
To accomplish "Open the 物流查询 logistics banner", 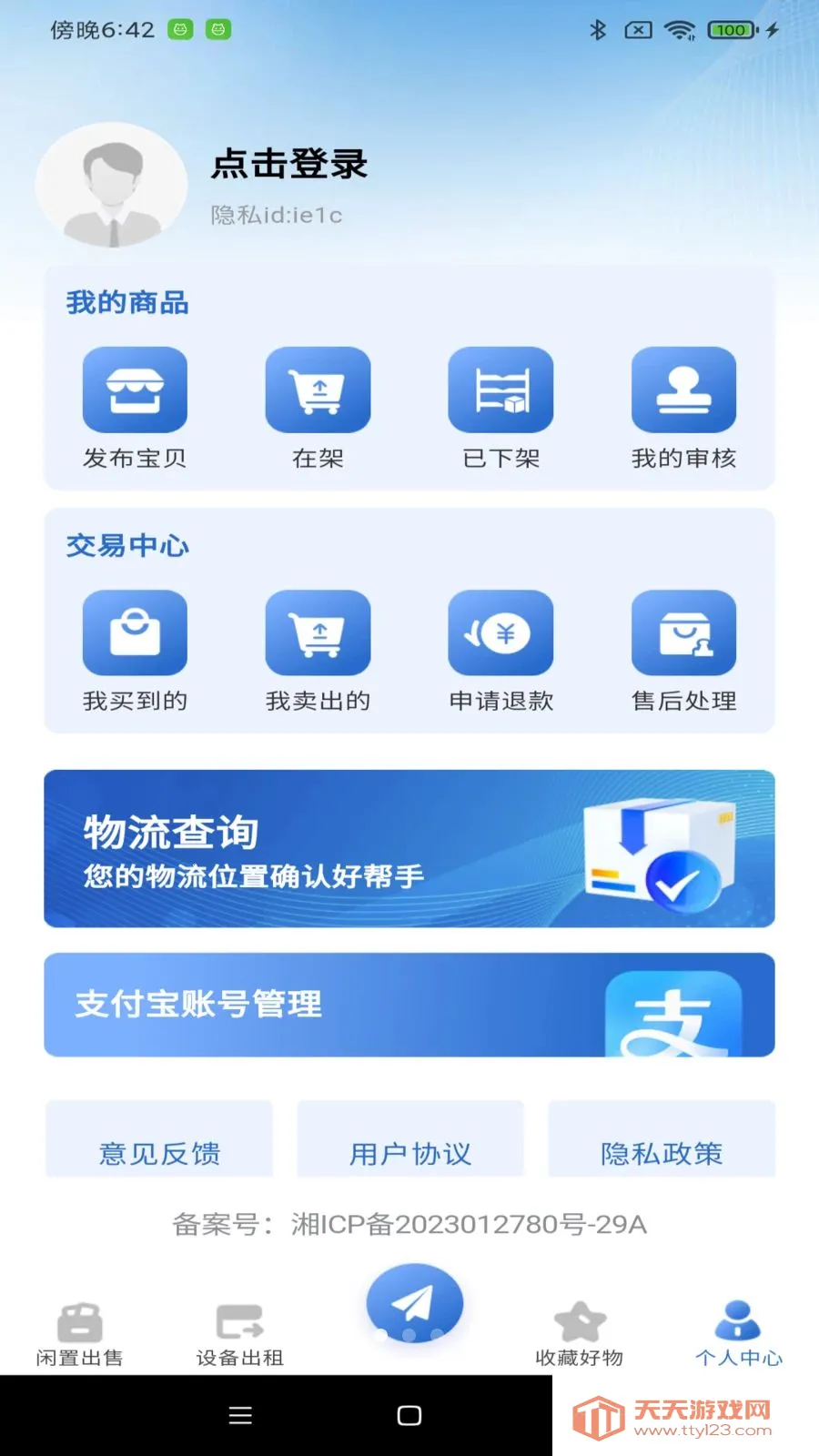I will click(409, 849).
